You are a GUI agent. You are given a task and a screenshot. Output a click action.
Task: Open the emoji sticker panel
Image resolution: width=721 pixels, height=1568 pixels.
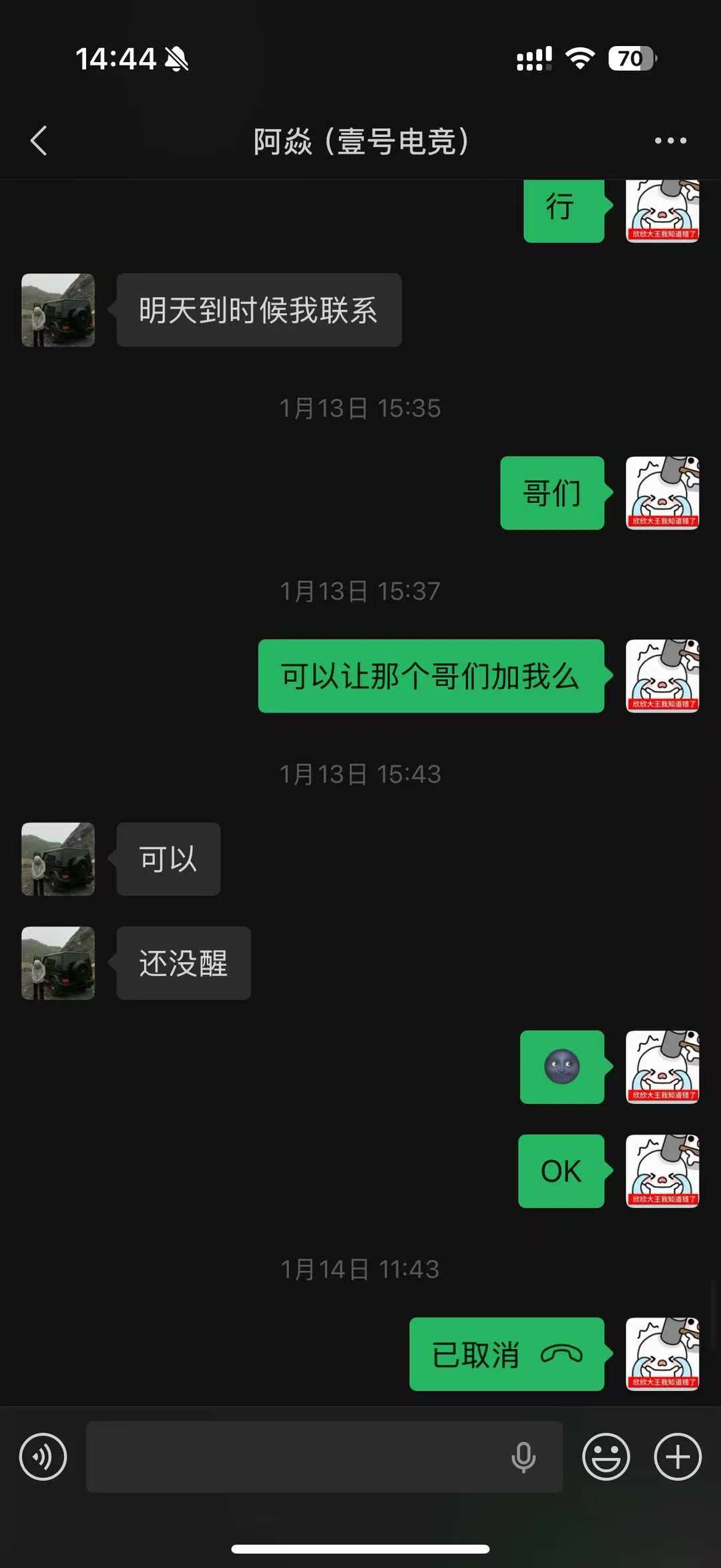pyautogui.click(x=606, y=1456)
